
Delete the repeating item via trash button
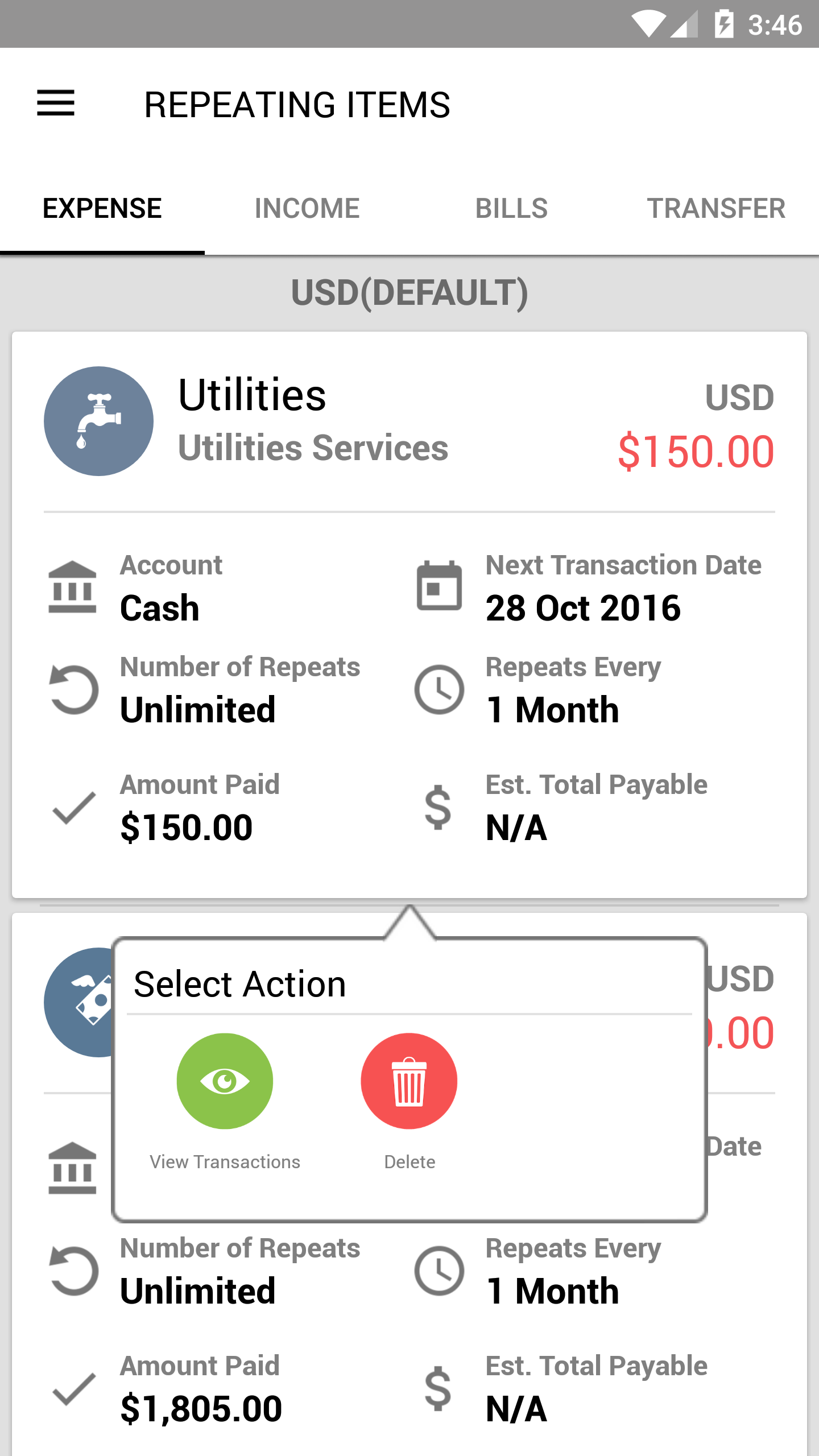click(409, 1081)
